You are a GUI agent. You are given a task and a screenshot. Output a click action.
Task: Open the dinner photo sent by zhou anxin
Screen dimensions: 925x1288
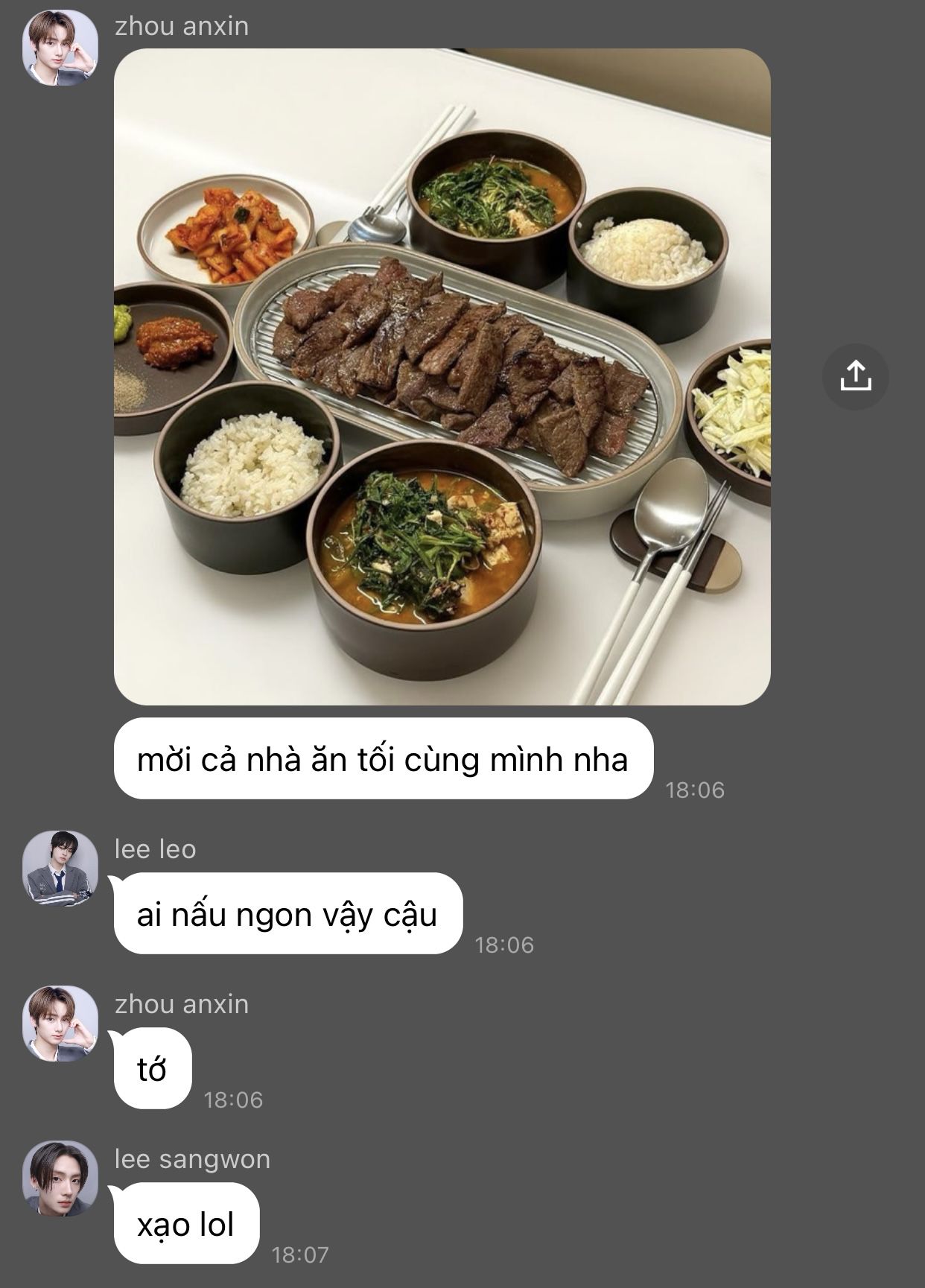pos(442,377)
